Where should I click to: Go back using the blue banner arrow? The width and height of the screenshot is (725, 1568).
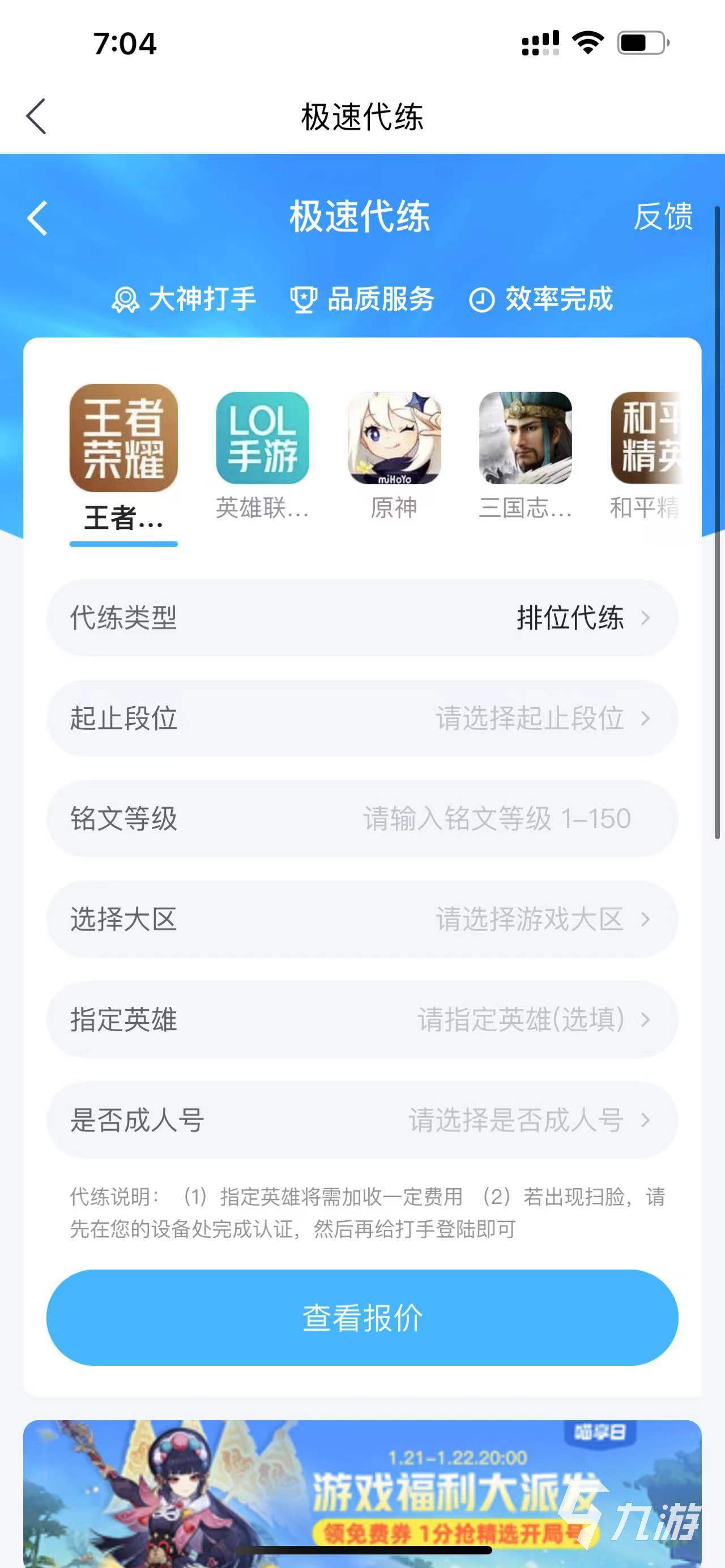tap(38, 218)
